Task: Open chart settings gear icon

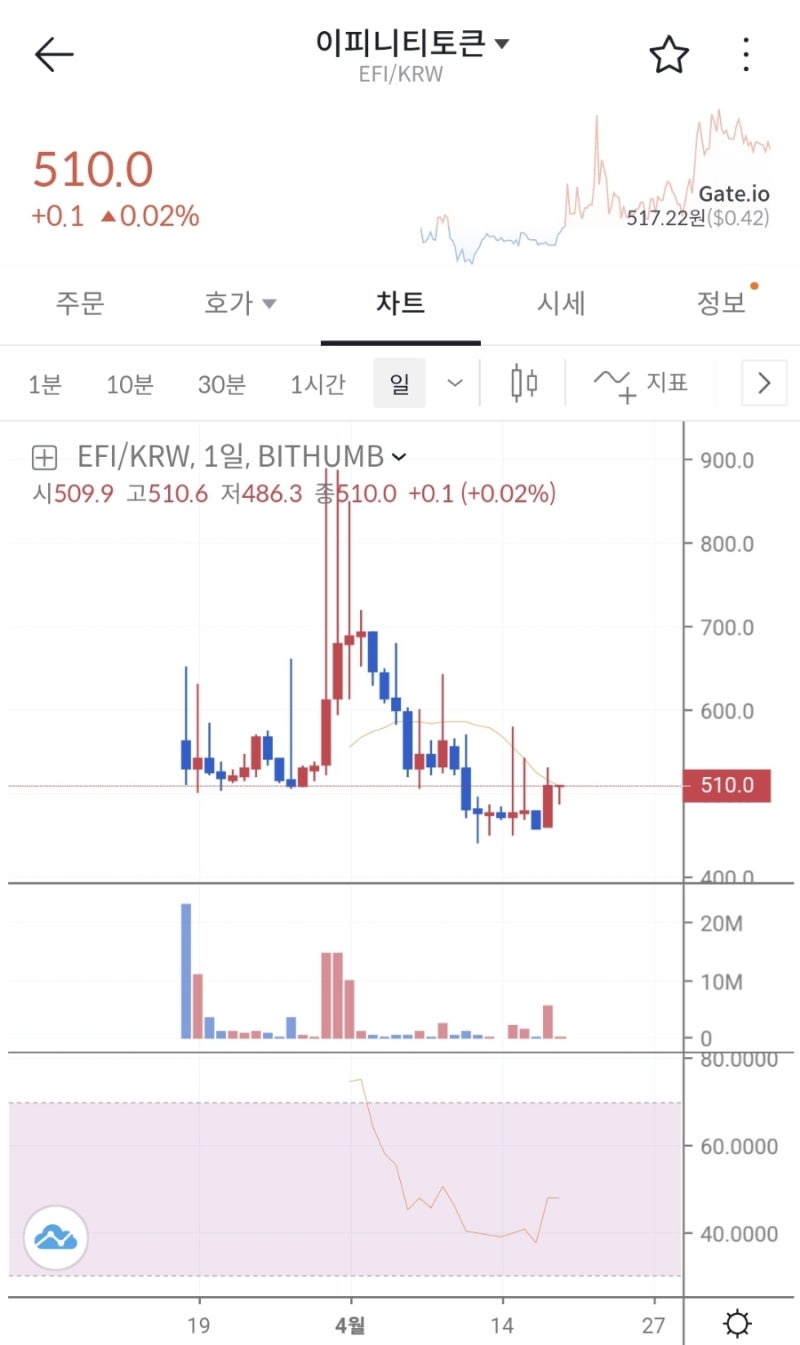Action: tap(738, 1325)
